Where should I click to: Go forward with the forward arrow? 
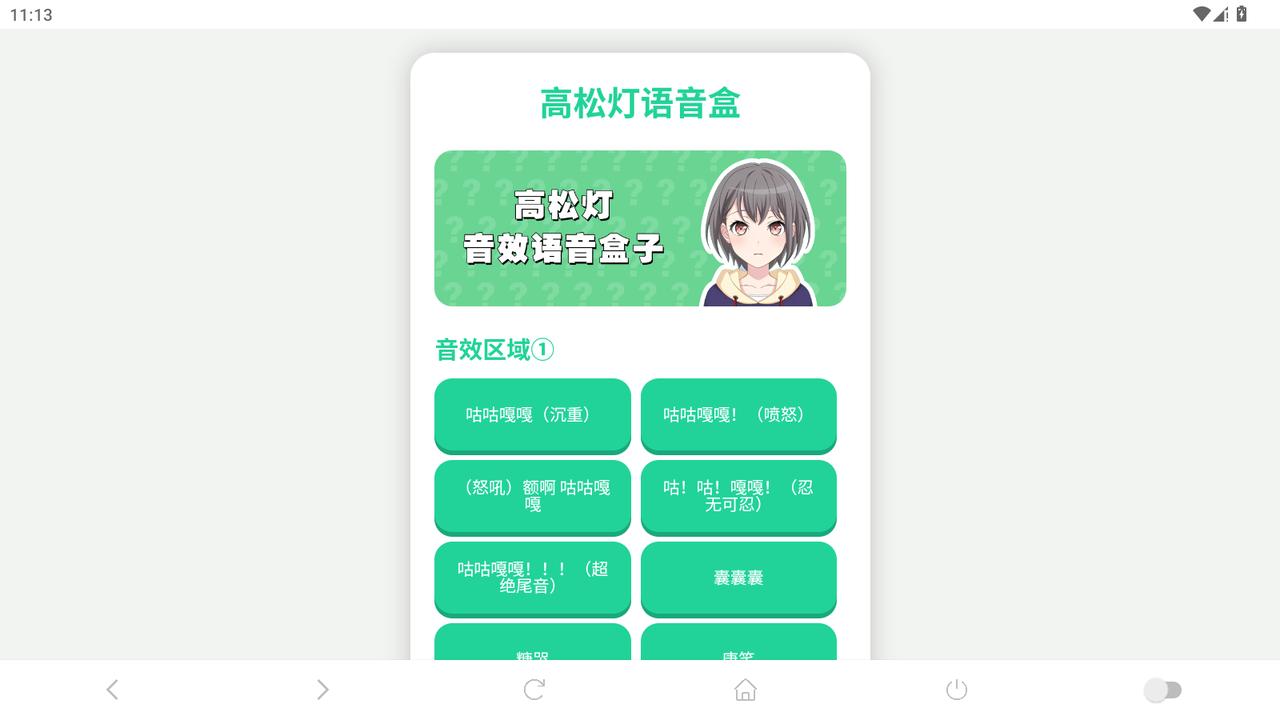click(x=322, y=689)
